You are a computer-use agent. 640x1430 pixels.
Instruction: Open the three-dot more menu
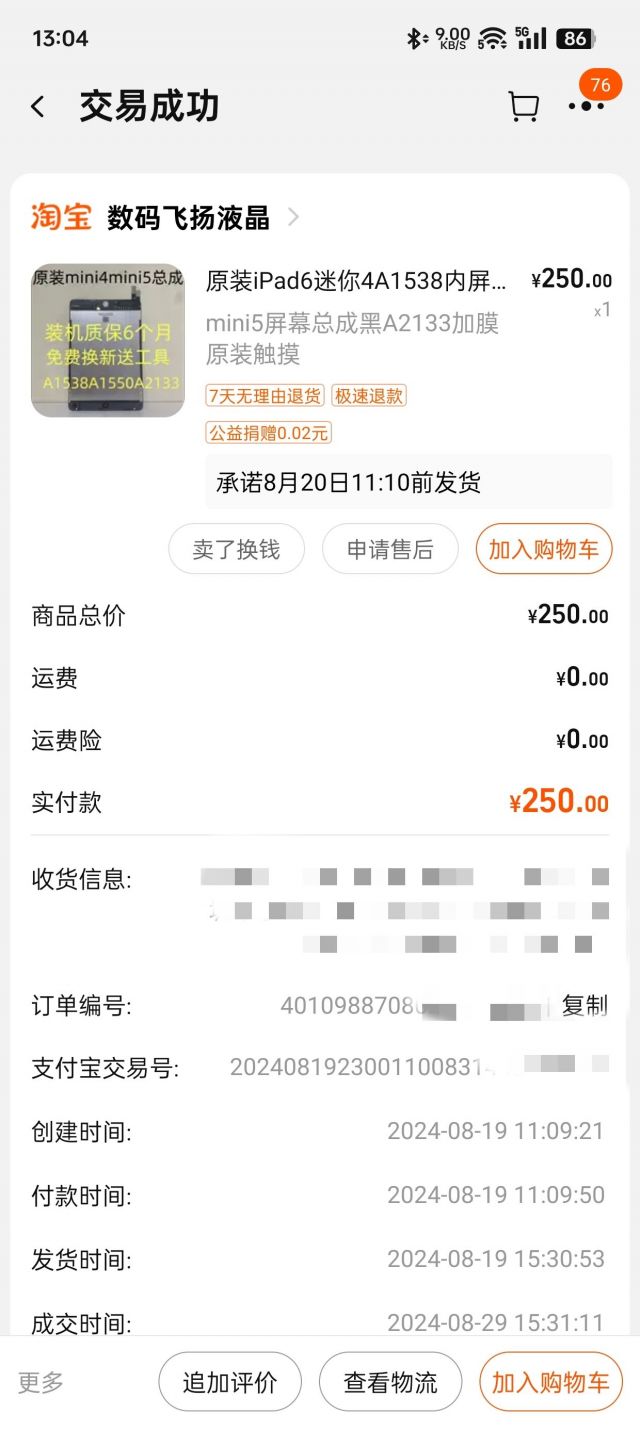[585, 106]
